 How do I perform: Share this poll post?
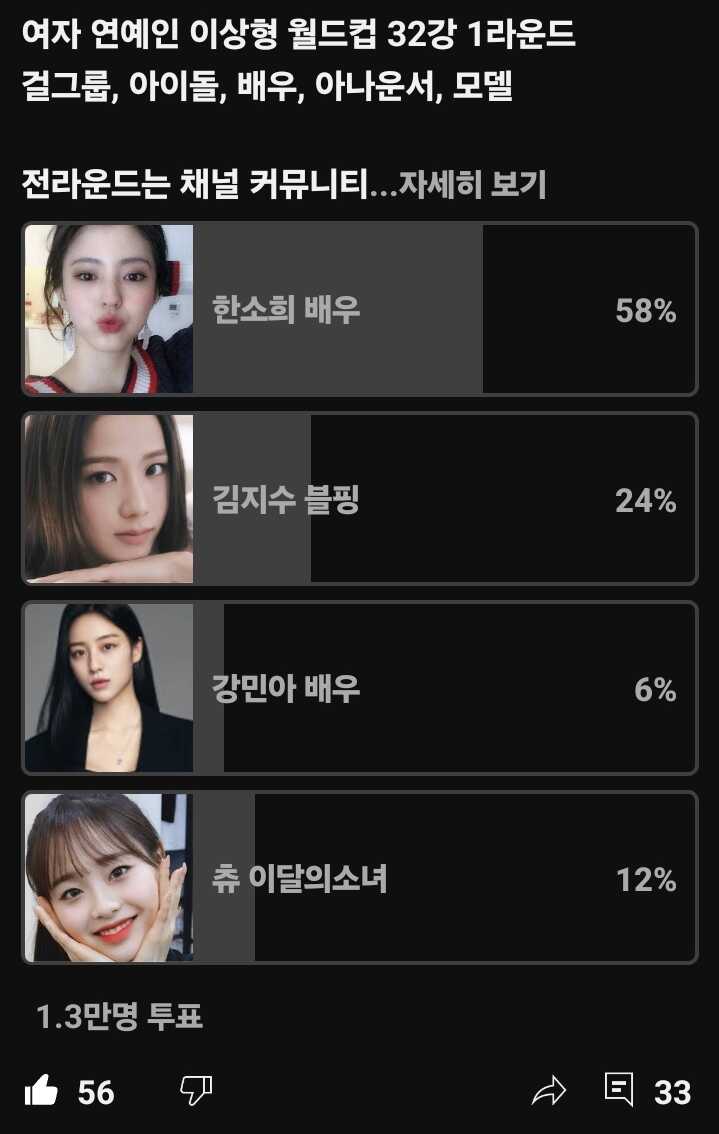[x=548, y=1091]
